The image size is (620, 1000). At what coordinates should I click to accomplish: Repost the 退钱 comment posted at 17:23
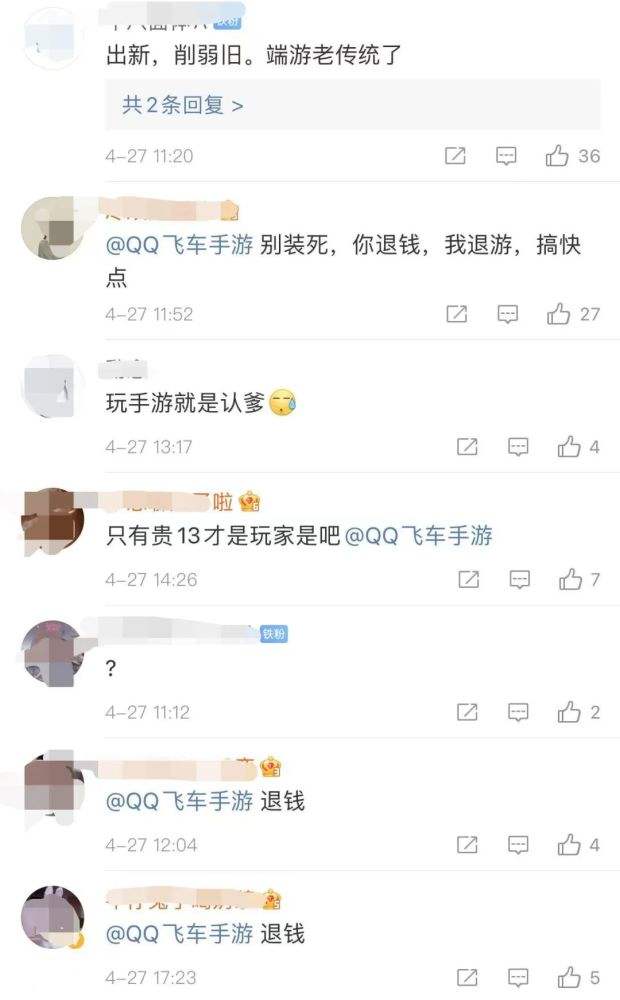tap(467, 977)
